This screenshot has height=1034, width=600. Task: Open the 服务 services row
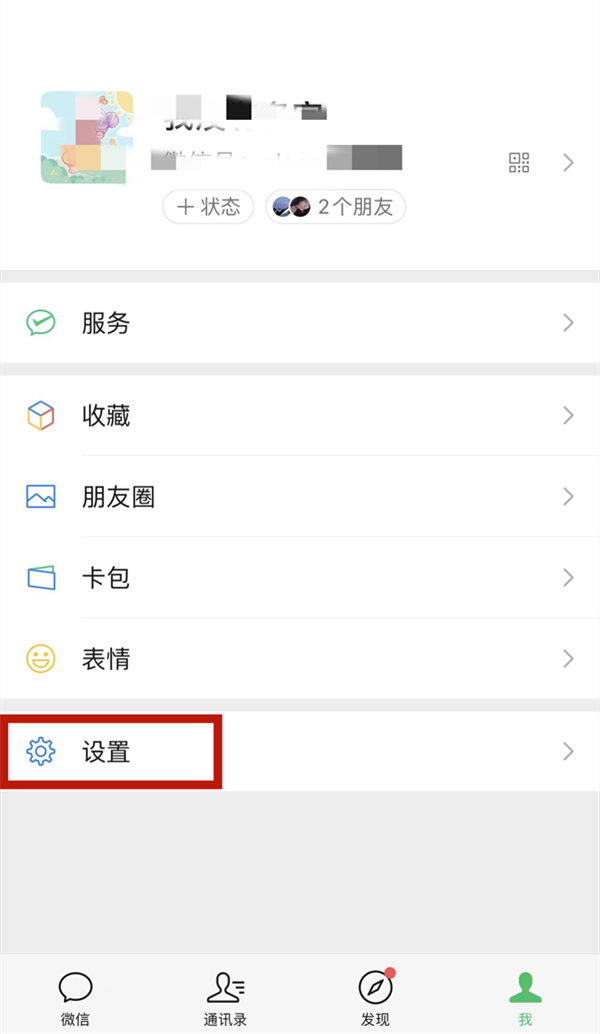pyautogui.click(x=300, y=323)
